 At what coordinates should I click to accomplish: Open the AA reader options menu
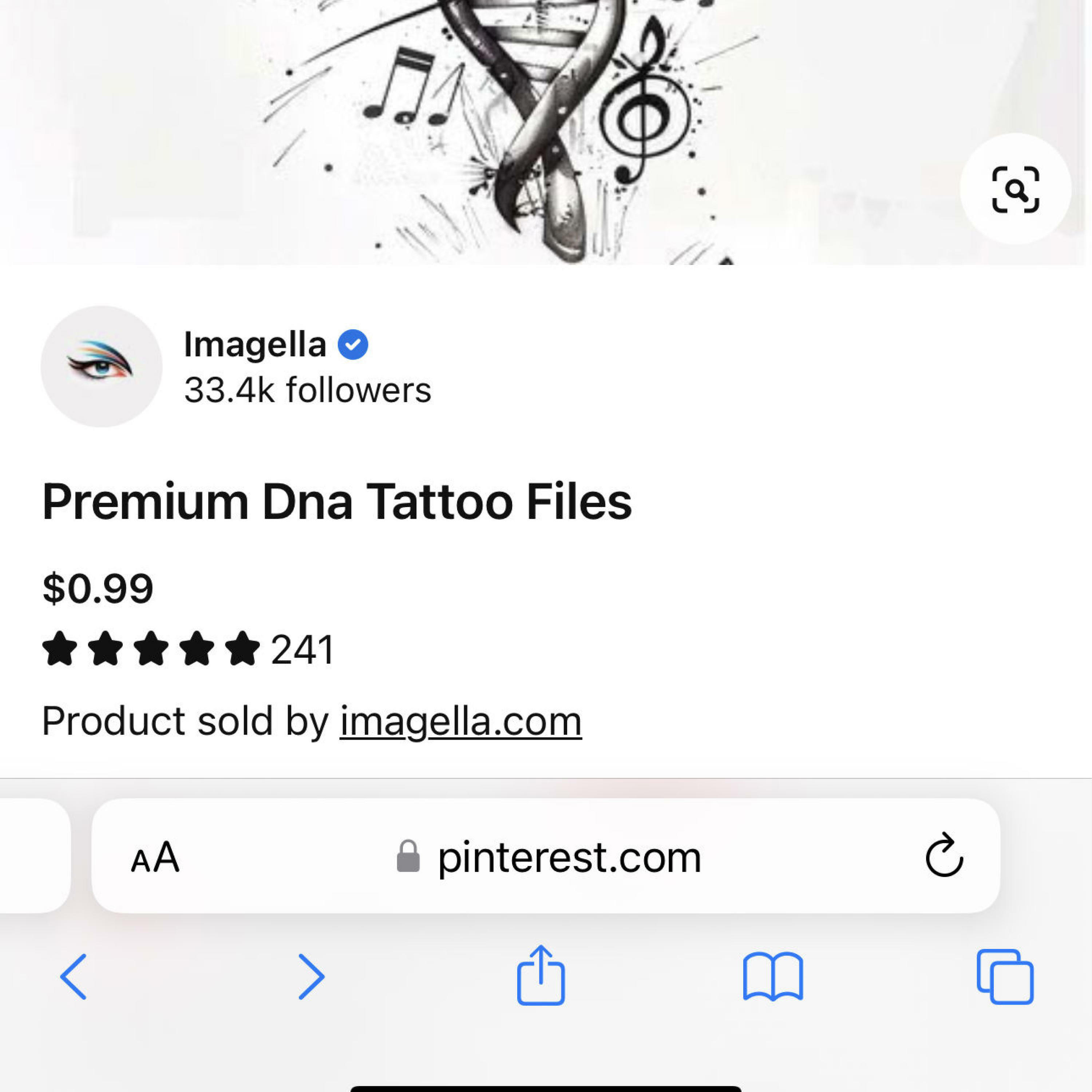click(155, 857)
